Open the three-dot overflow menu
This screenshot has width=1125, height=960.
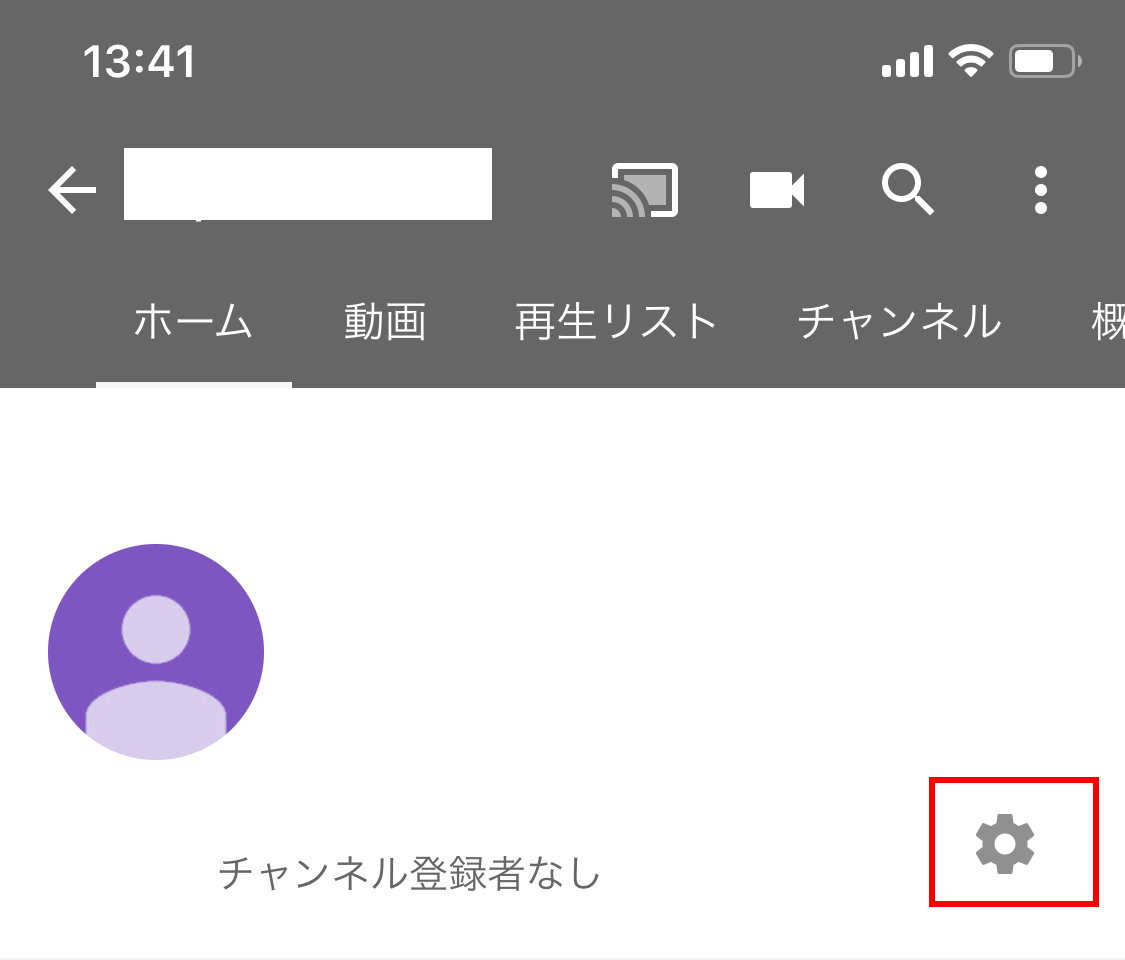pyautogui.click(x=1041, y=190)
